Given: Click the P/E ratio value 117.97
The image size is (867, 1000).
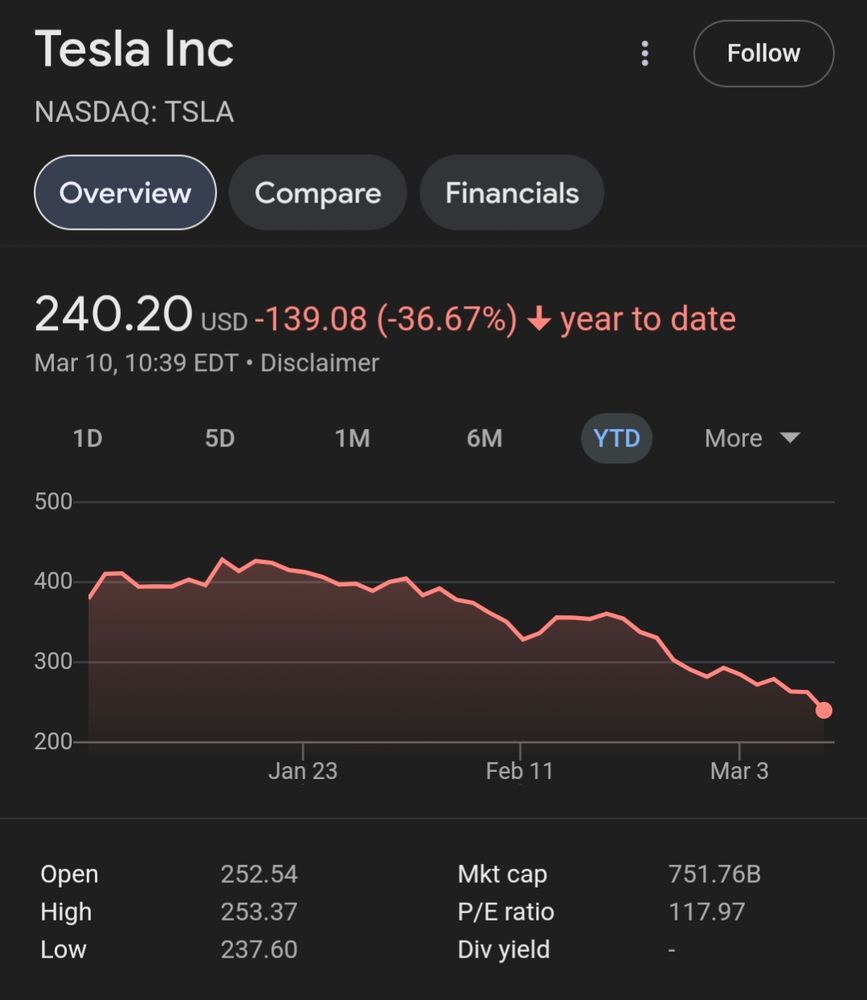Looking at the screenshot, I should (x=706, y=911).
